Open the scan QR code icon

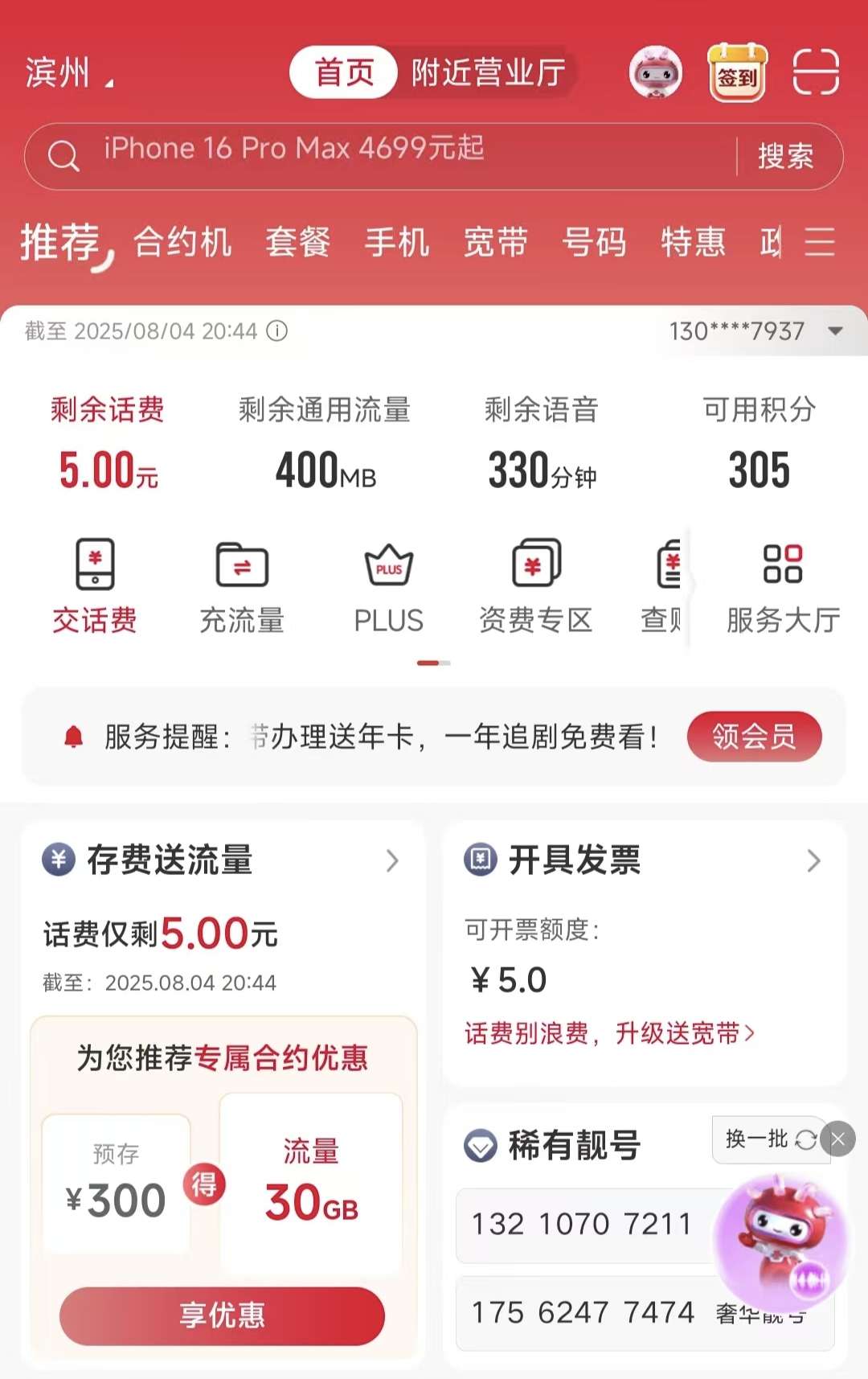816,72
